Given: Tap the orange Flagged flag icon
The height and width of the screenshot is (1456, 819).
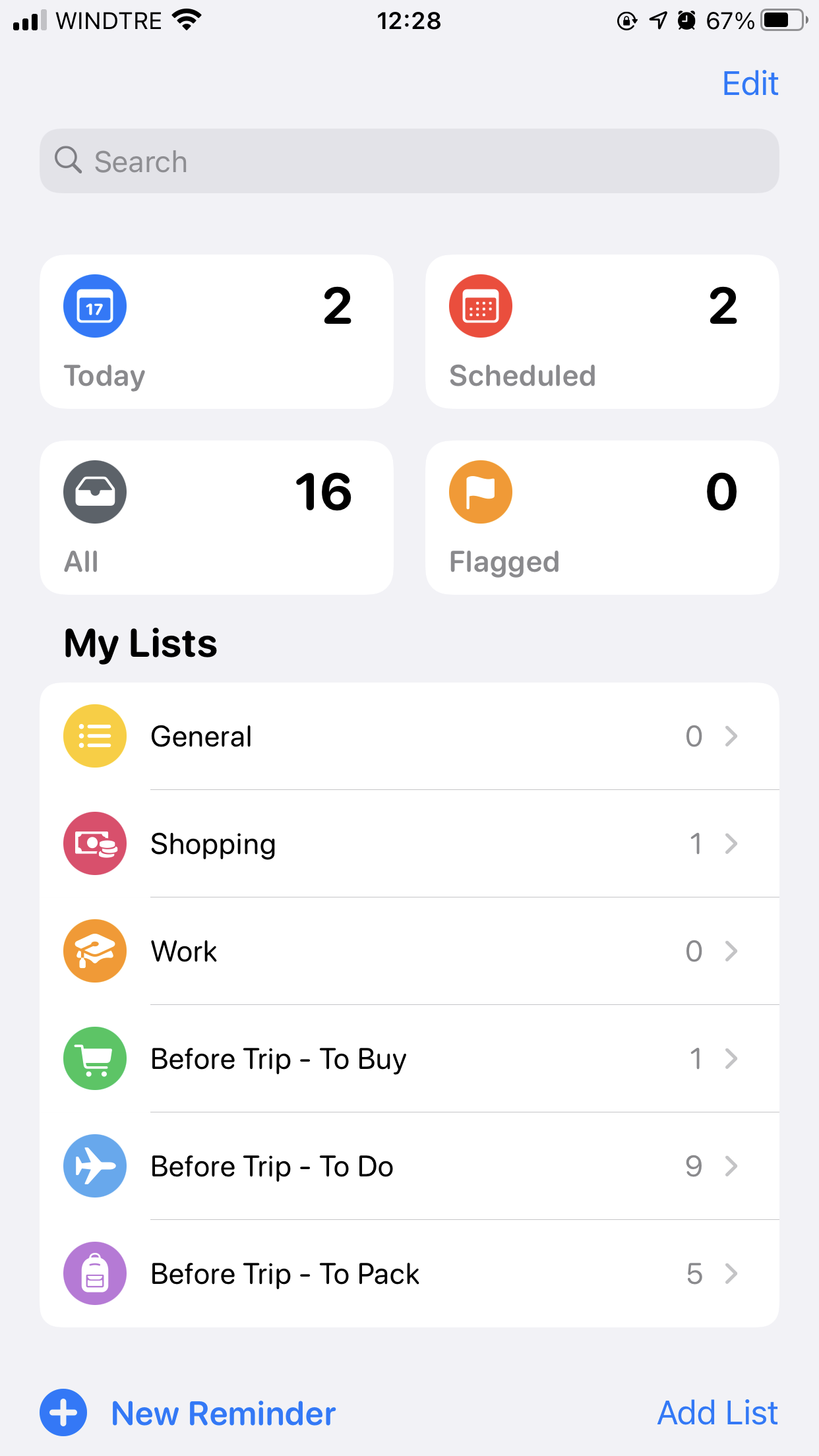Looking at the screenshot, I should [x=480, y=491].
